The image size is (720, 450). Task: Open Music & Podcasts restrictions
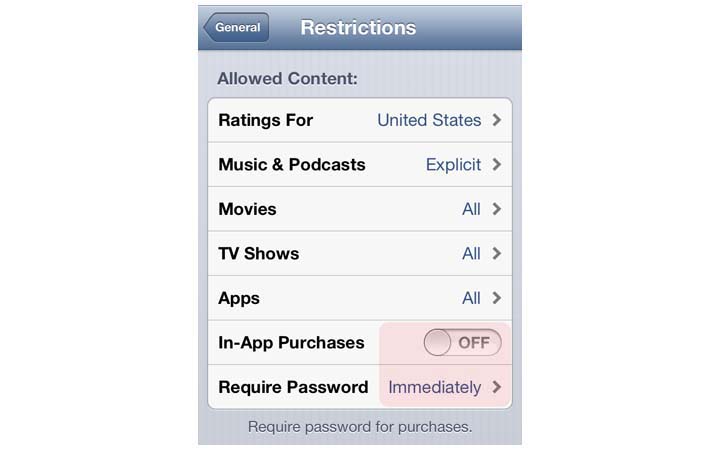[x=360, y=165]
